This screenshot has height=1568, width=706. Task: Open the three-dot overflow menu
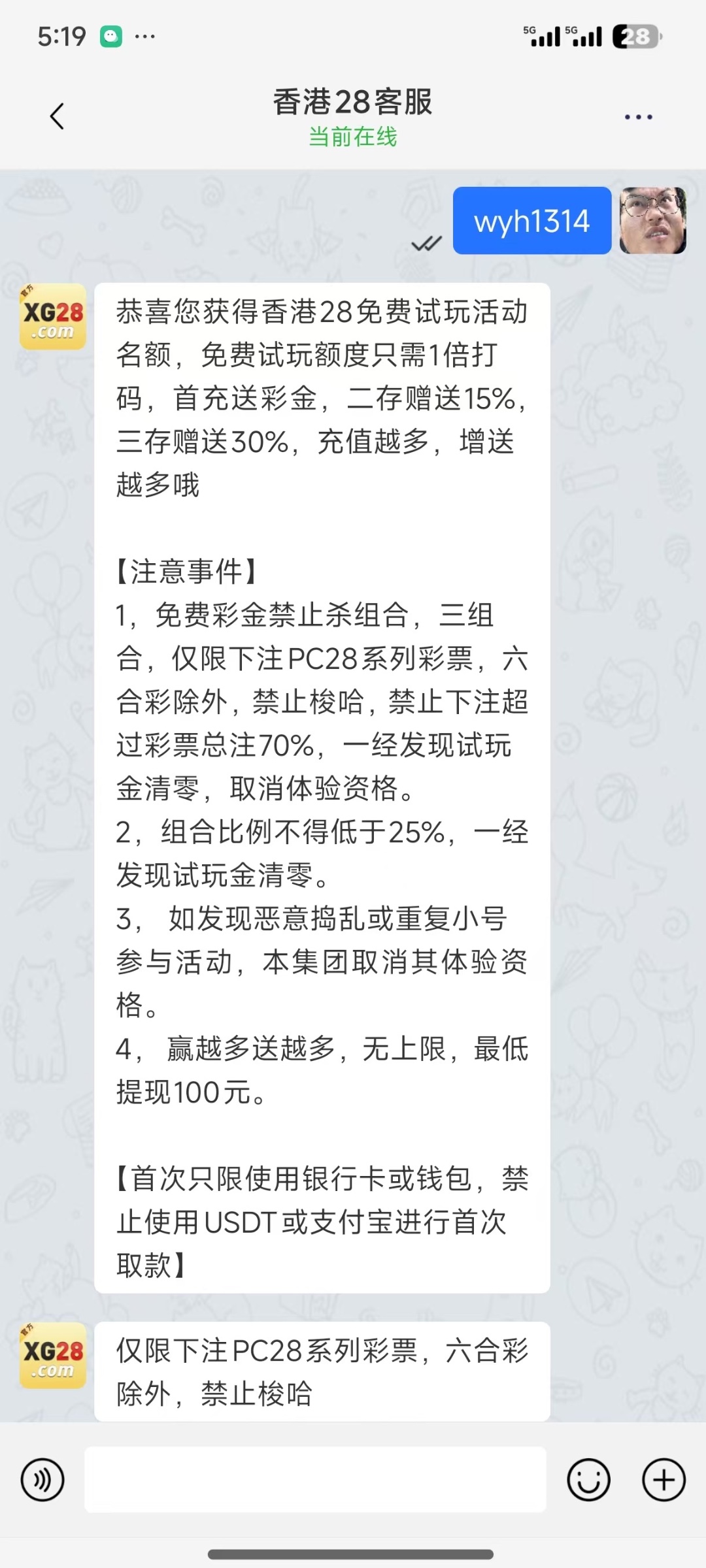pyautogui.click(x=638, y=117)
